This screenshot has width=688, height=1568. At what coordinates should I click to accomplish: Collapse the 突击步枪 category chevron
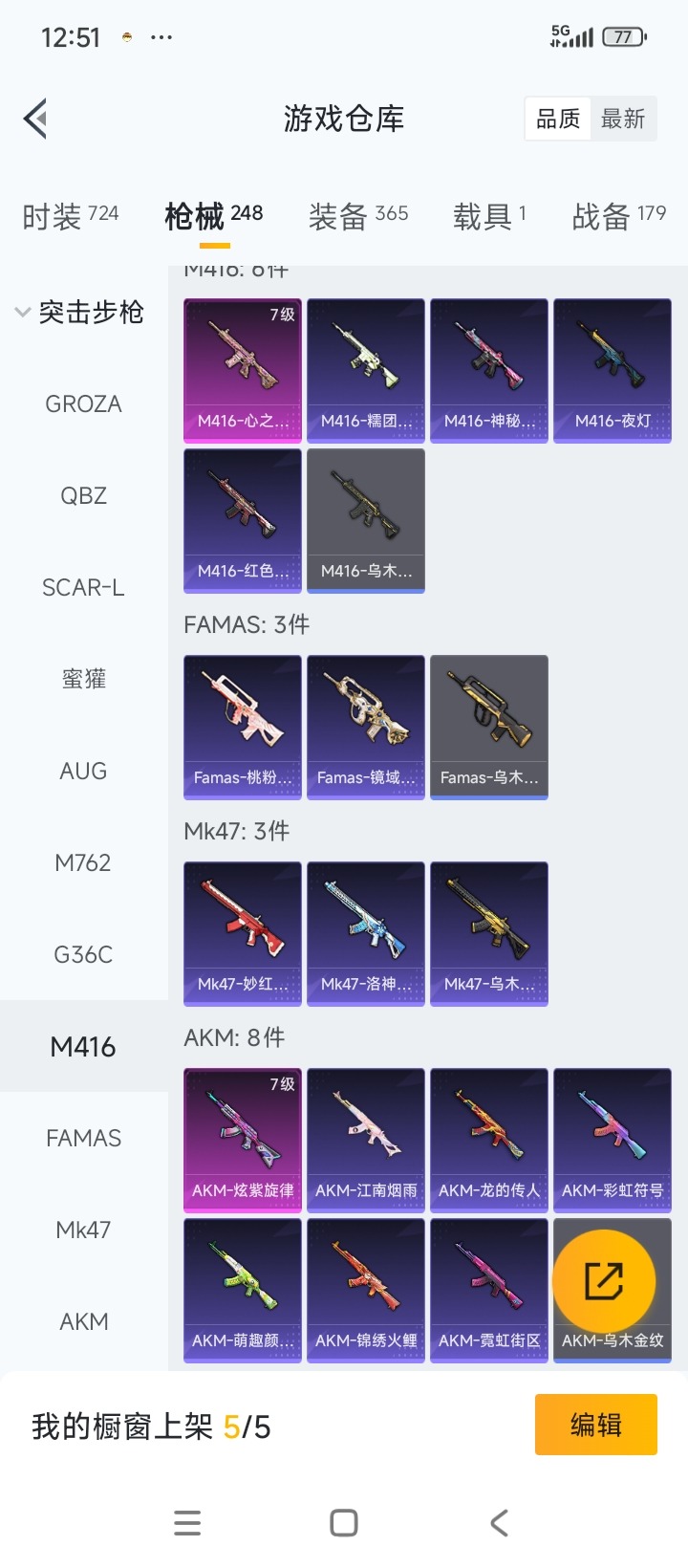click(x=21, y=312)
